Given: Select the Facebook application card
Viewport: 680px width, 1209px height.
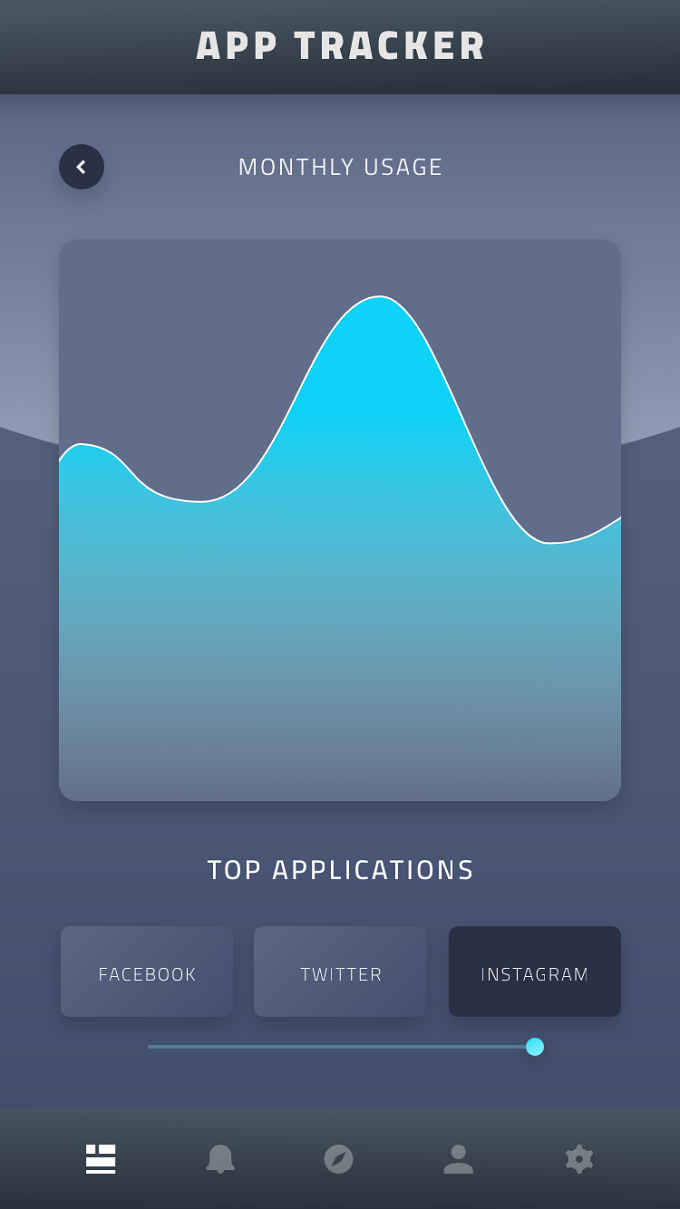Looking at the screenshot, I should click(x=147, y=971).
